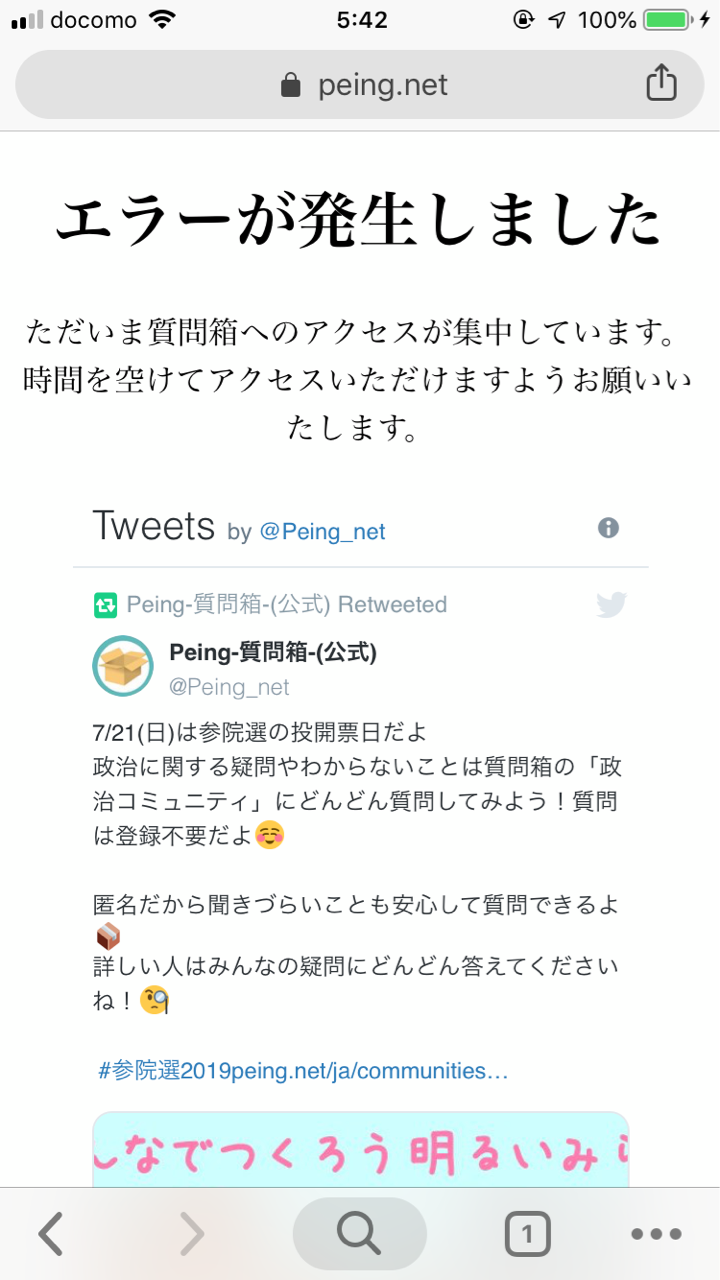Screen dimensions: 720x1280
Task: Open browser search from bottom toolbar
Action: point(359,1234)
